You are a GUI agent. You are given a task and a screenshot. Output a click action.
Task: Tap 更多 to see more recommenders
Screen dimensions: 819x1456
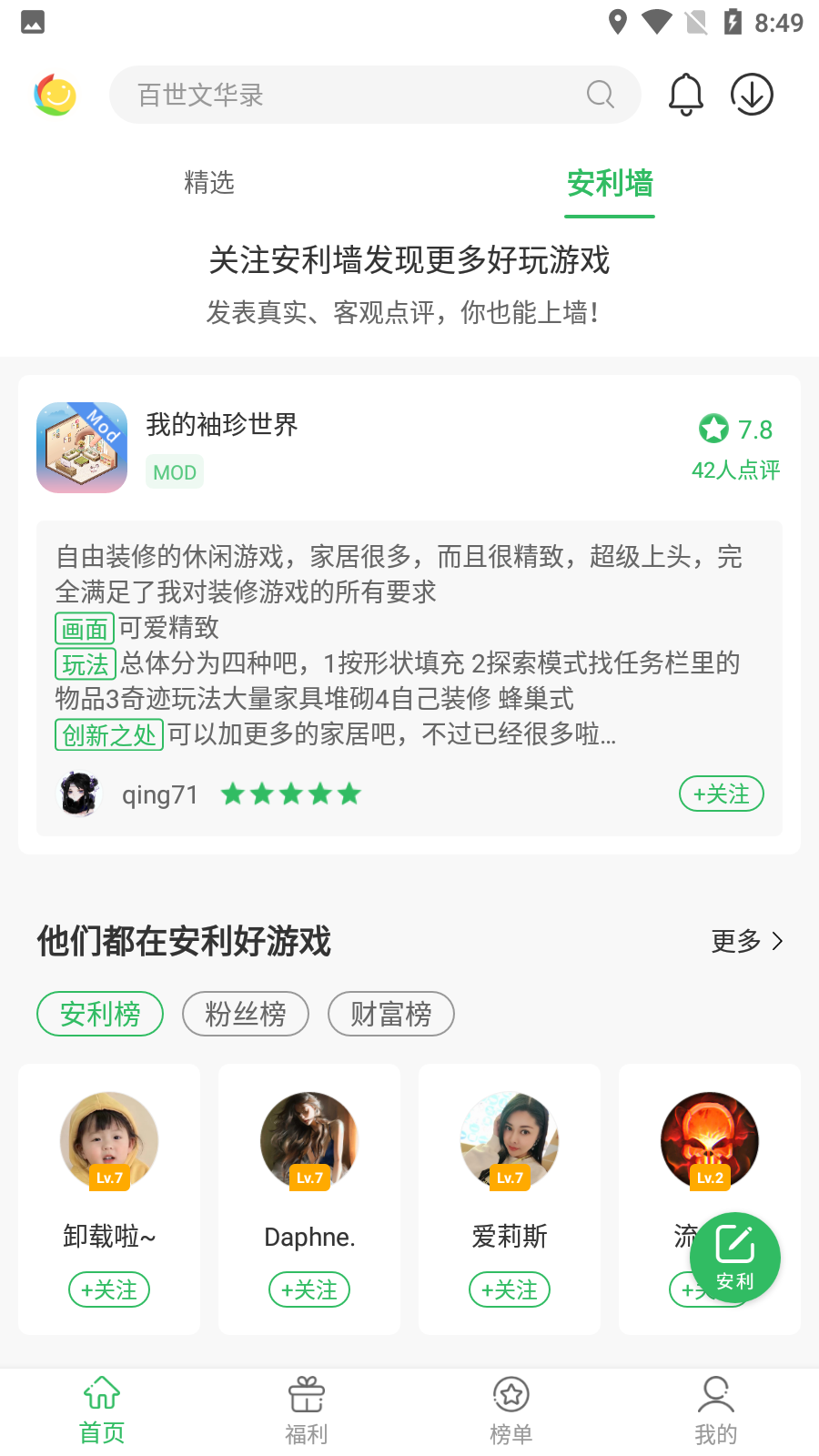point(747,941)
